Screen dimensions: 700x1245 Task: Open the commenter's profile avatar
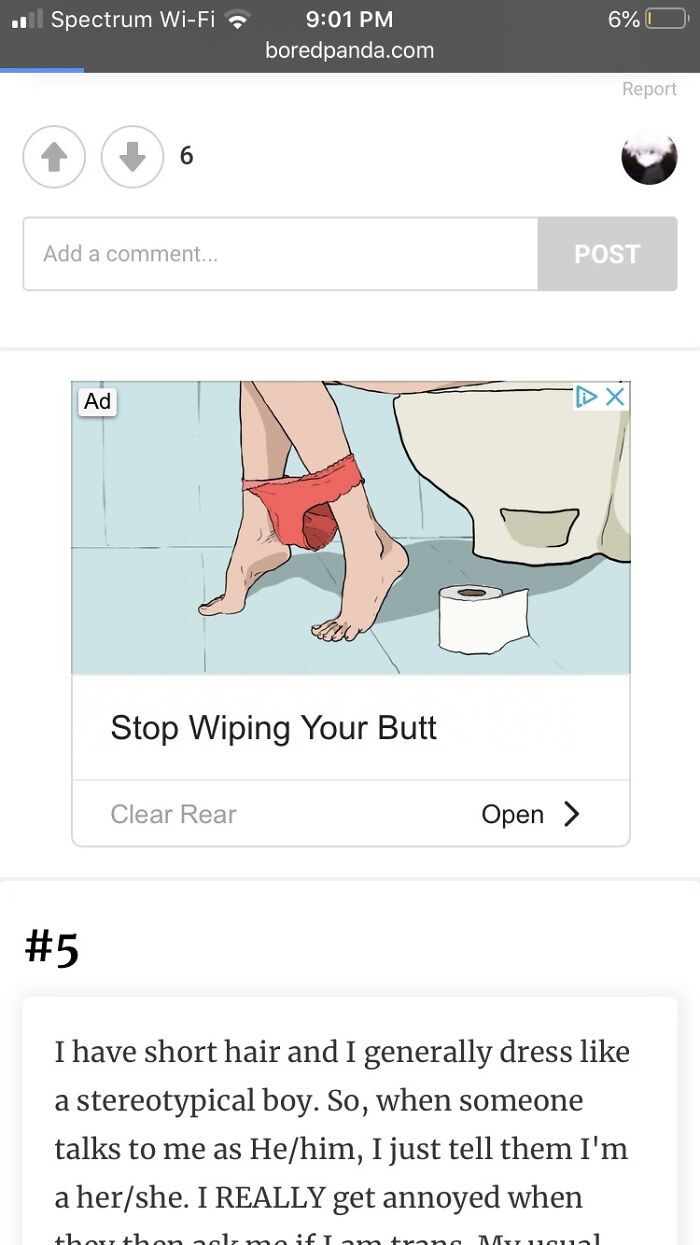coord(649,157)
